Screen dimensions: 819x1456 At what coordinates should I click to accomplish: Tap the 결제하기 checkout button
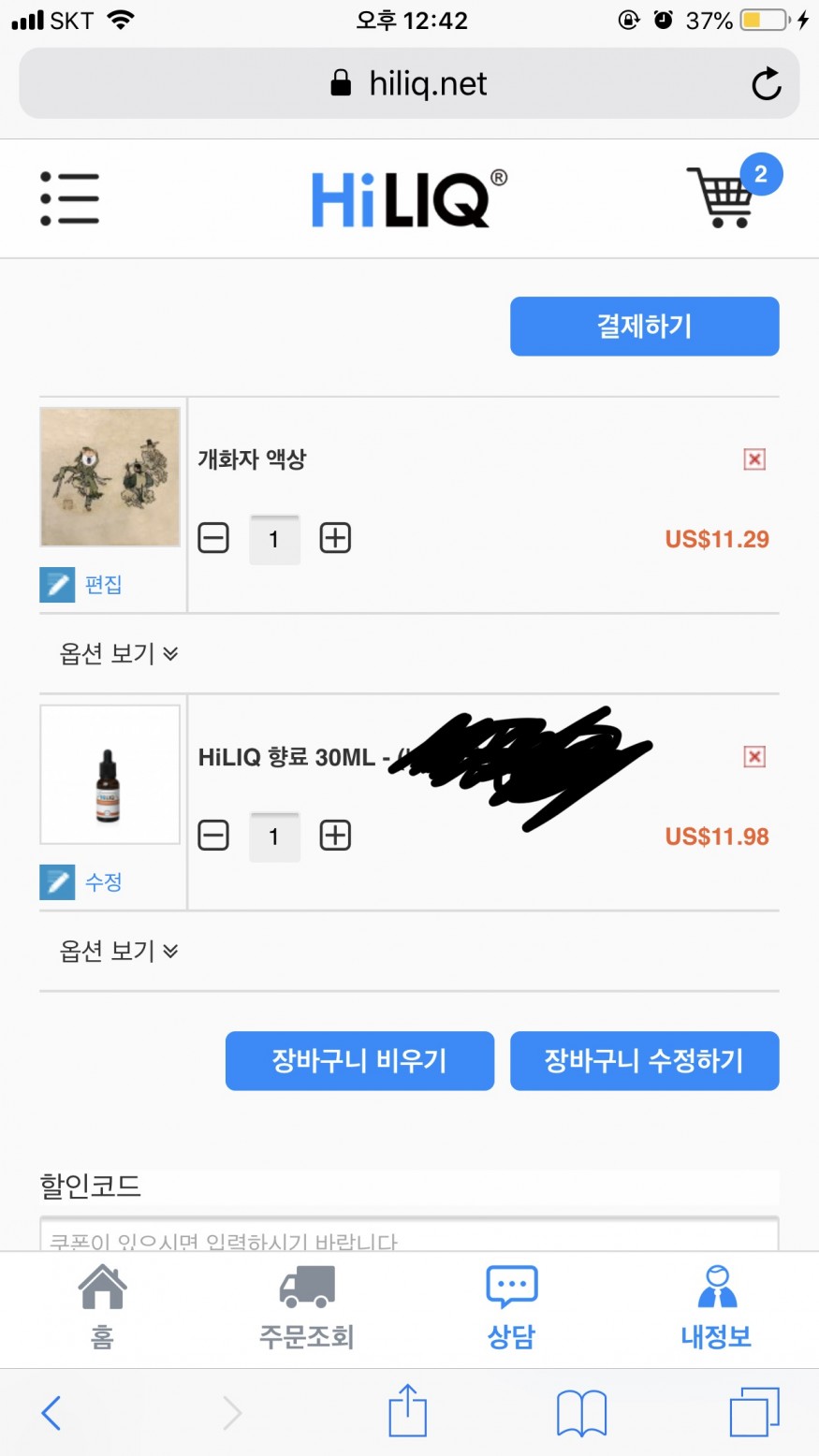644,327
